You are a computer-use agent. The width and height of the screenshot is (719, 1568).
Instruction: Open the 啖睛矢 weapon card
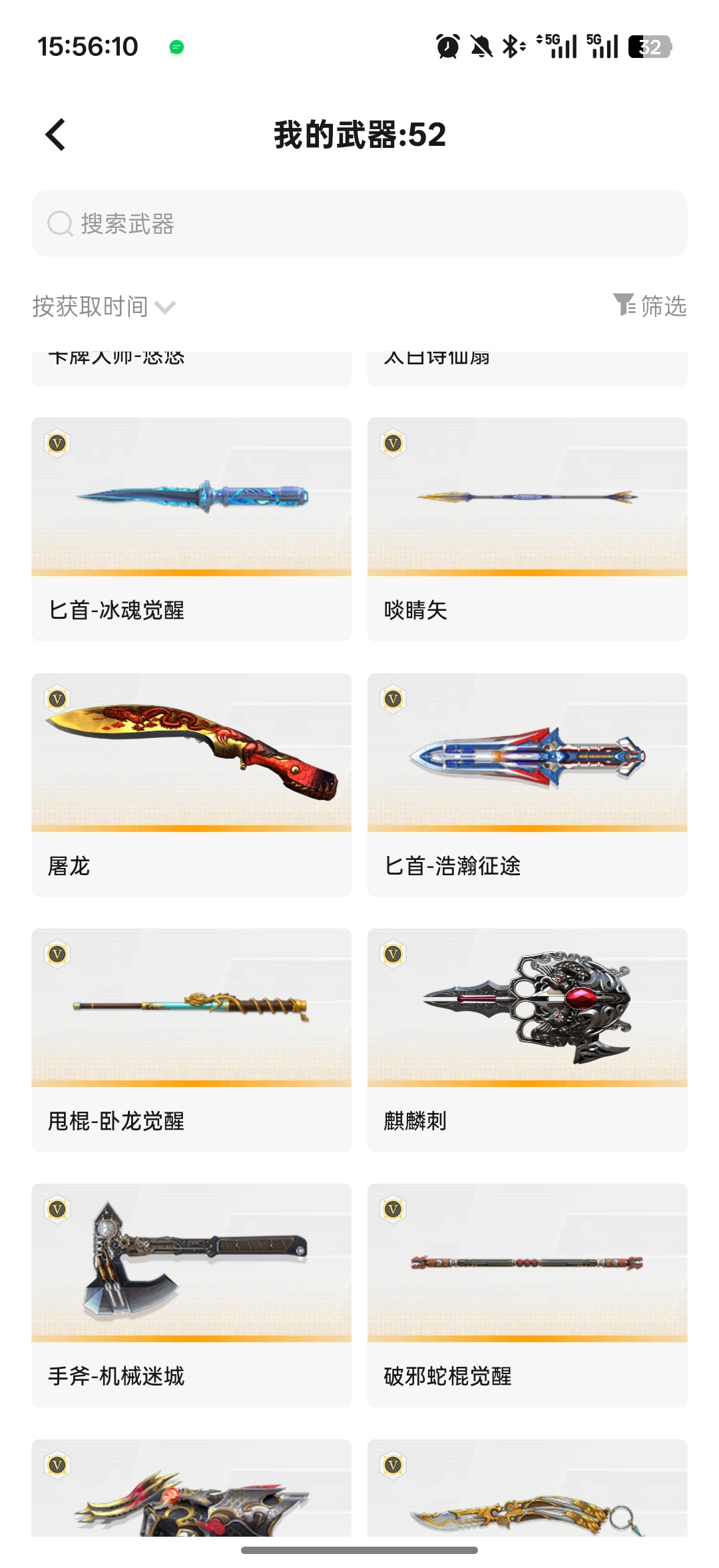click(527, 529)
